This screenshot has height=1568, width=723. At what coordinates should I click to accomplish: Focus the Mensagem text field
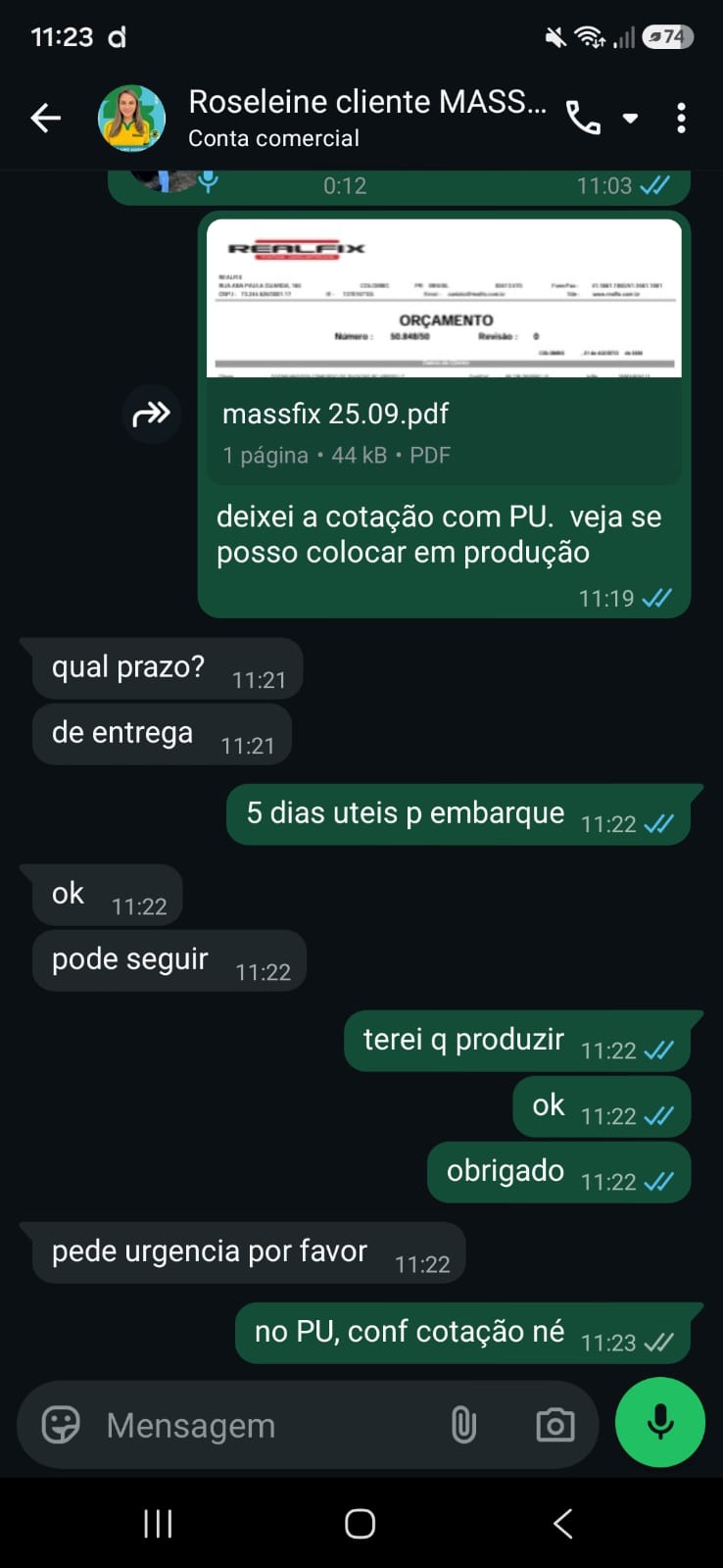coord(265,1425)
